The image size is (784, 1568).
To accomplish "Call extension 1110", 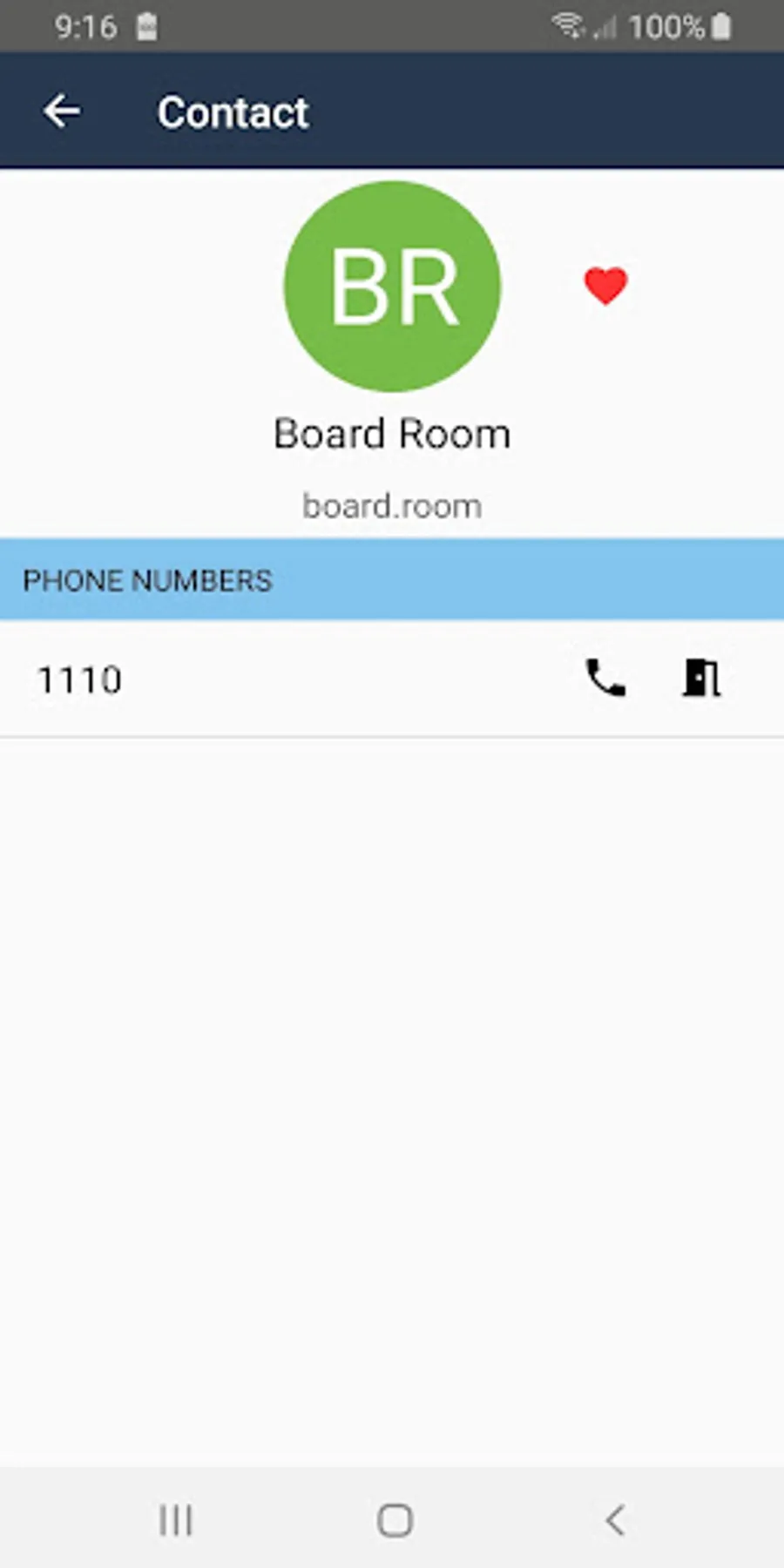I will [605, 679].
